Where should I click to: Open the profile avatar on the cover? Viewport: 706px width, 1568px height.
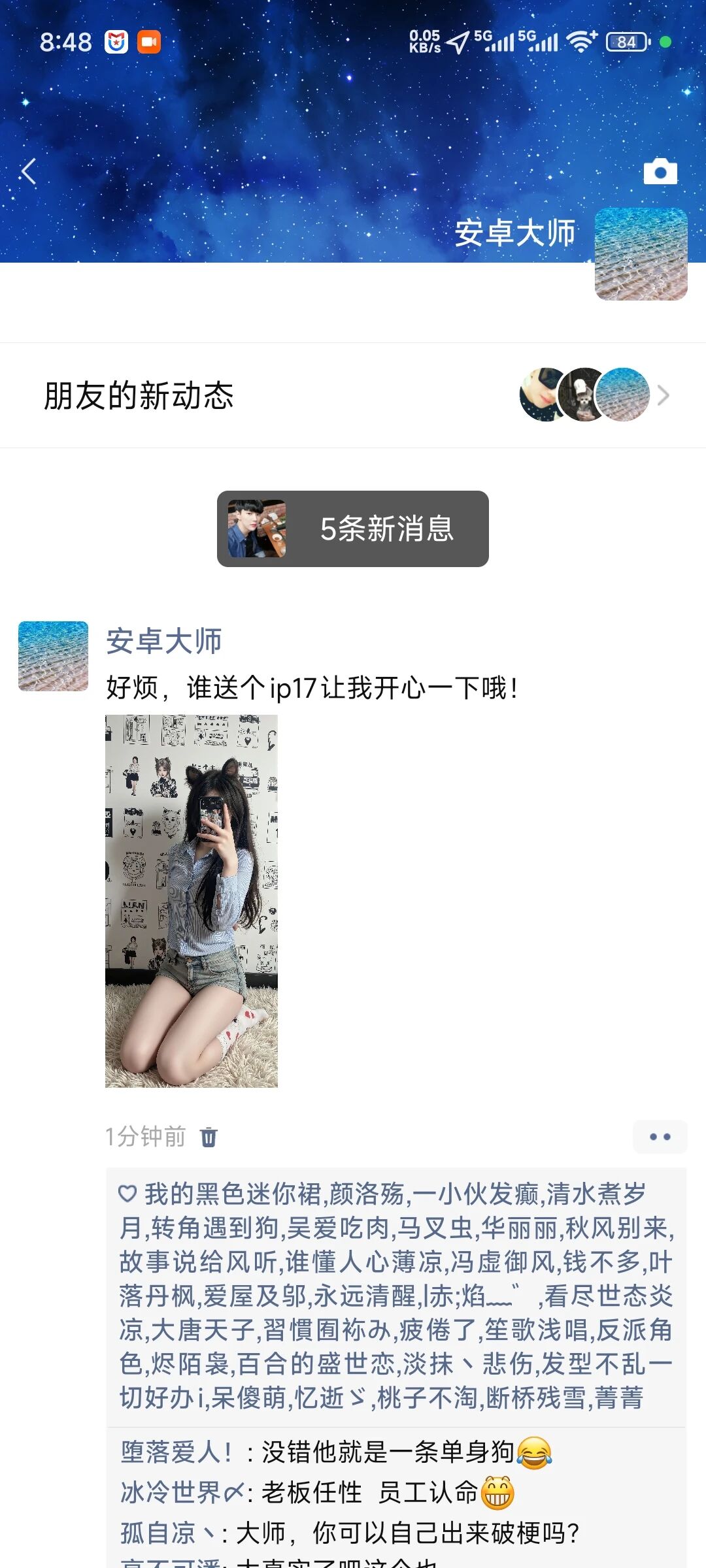pyautogui.click(x=641, y=254)
